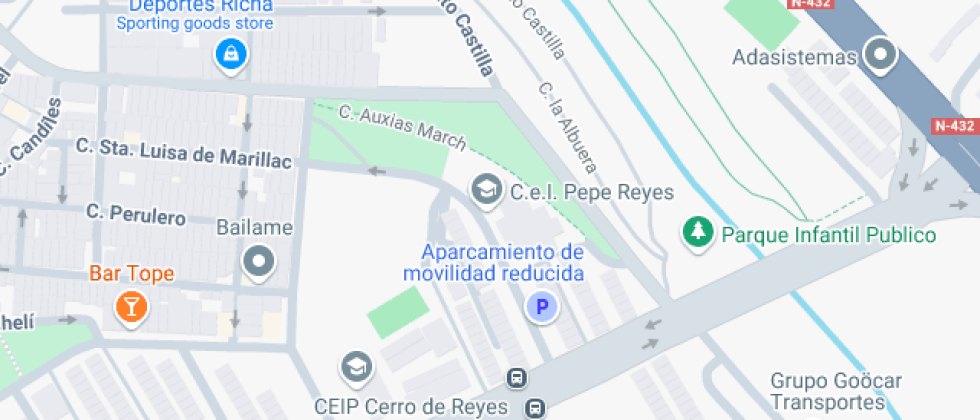Tap Aparcamiento de movilidad reducida parking pin
Viewport: 980px width, 420px height.
(542, 307)
